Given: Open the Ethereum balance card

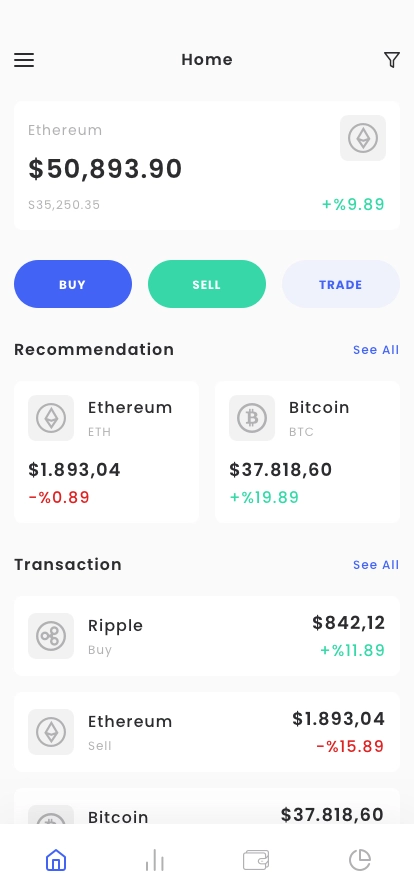Looking at the screenshot, I should point(207,166).
